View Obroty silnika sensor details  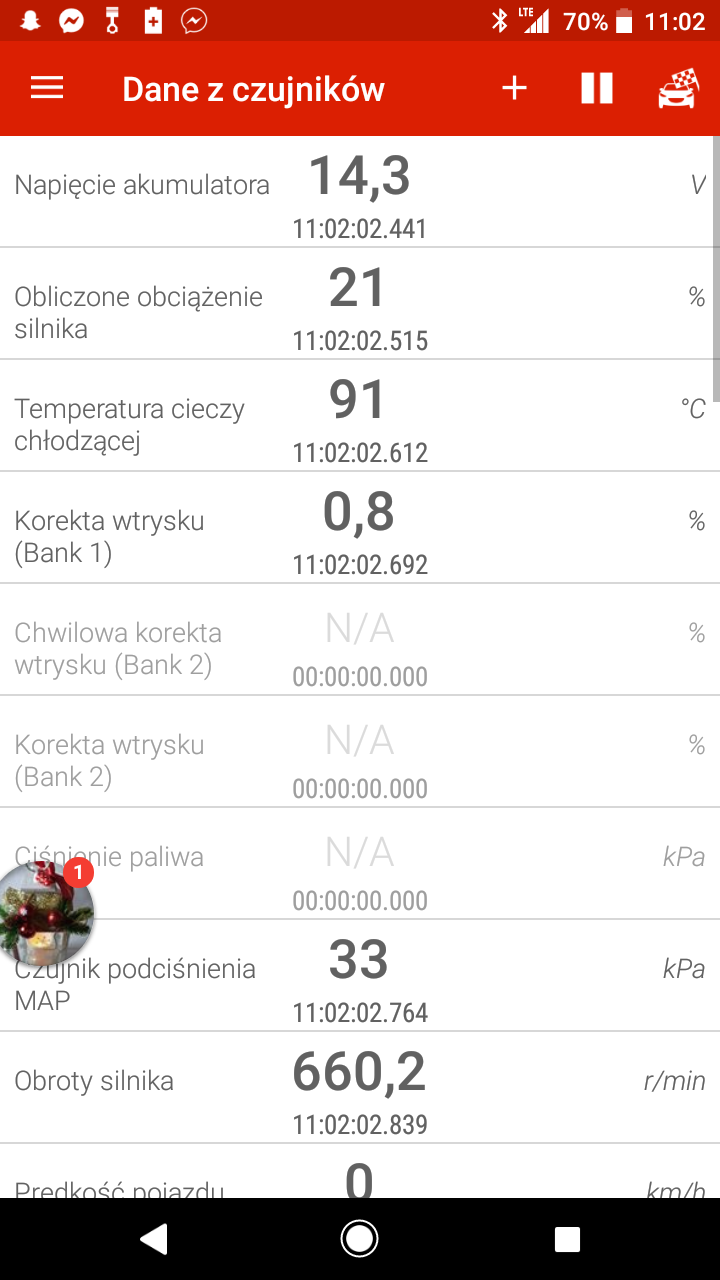(358, 1088)
